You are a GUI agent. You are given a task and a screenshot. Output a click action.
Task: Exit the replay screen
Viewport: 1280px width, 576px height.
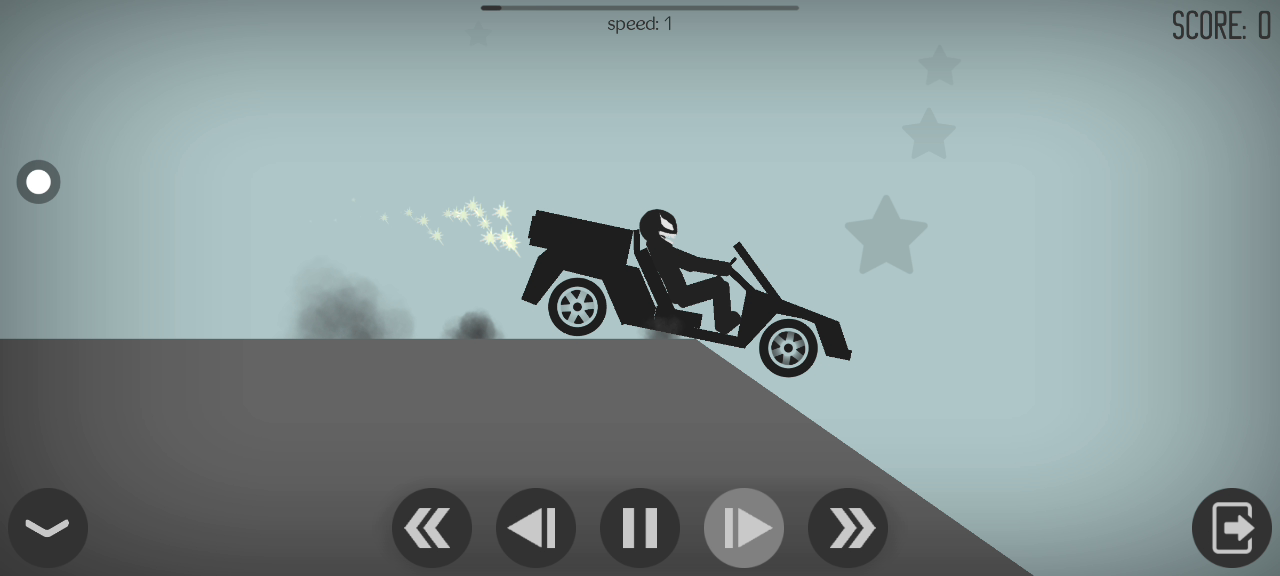[x=1232, y=528]
